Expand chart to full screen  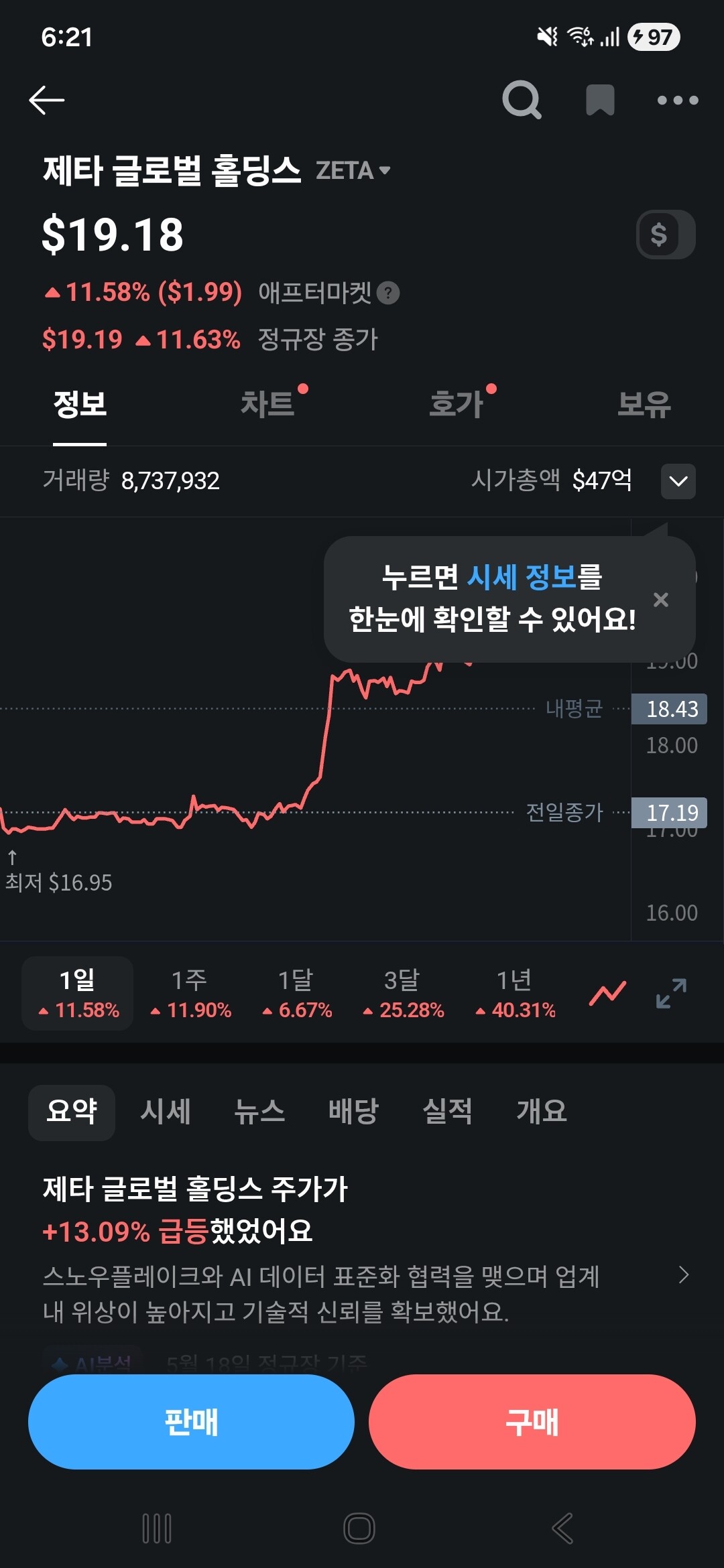pos(671,993)
